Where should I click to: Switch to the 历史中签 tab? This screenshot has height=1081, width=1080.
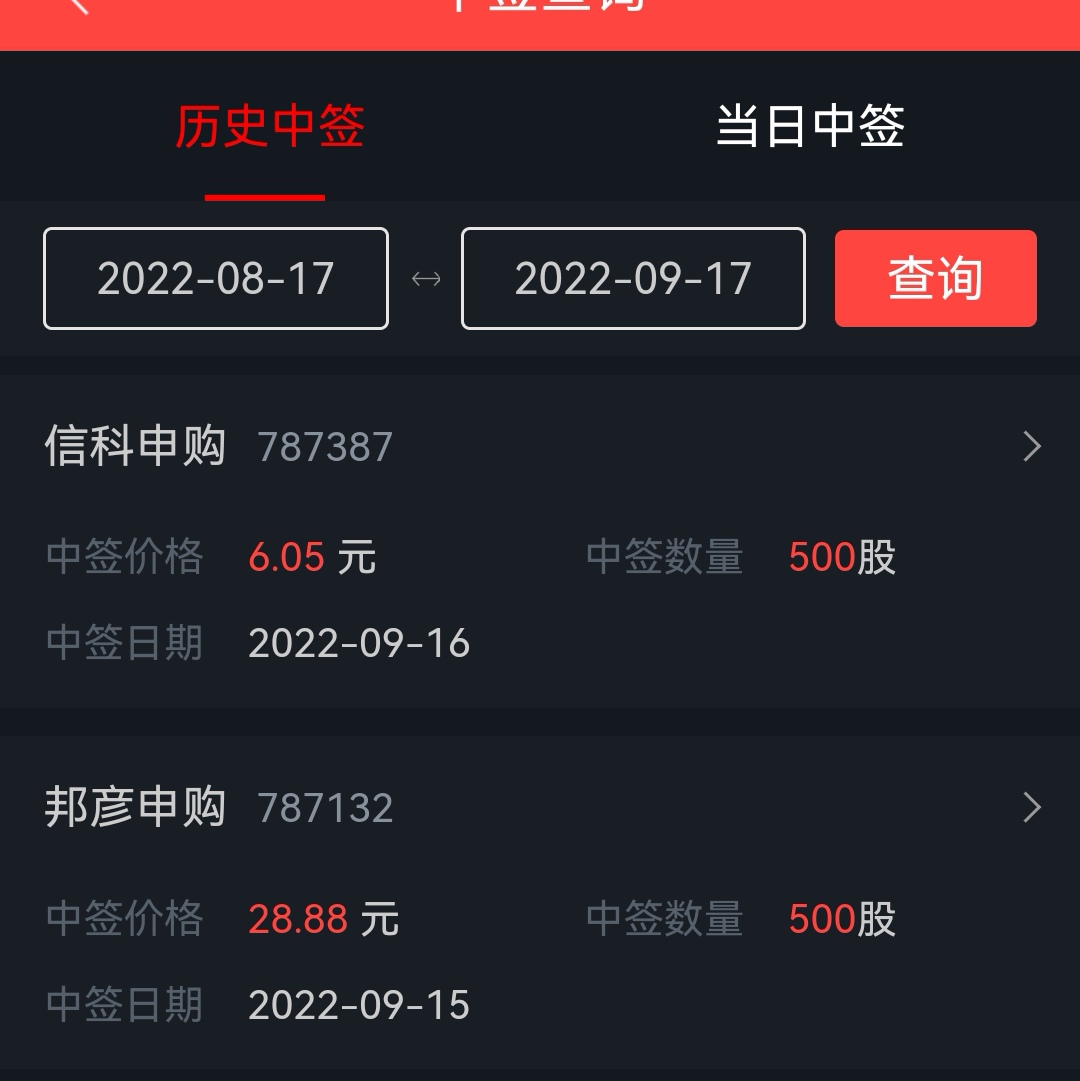click(269, 127)
